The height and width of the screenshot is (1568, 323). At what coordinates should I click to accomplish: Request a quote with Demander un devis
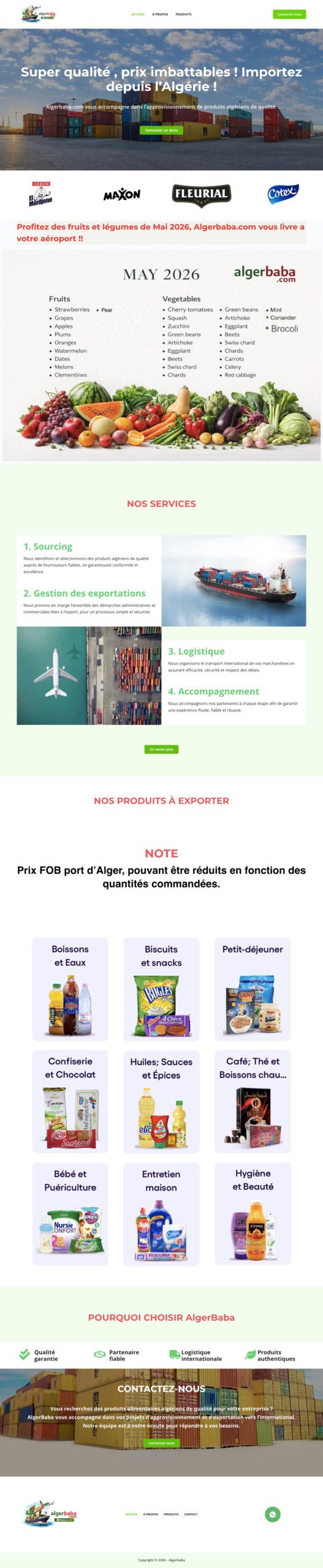pyautogui.click(x=161, y=130)
